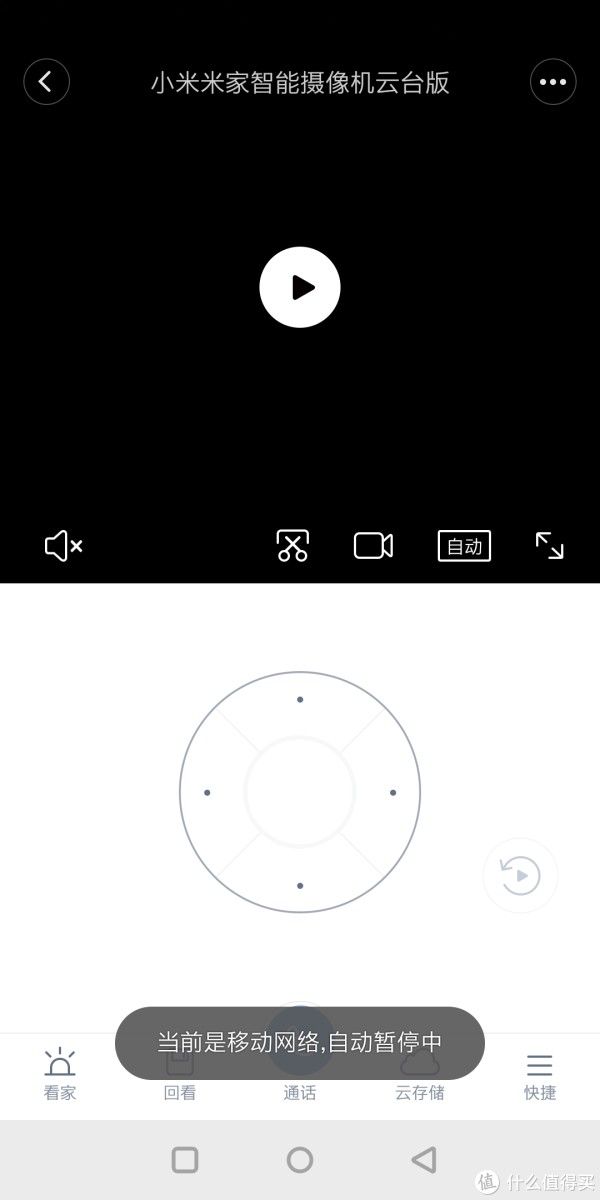Take a screenshot with the scissors icon
Image resolution: width=600 pixels, height=1200 pixels.
pyautogui.click(x=292, y=546)
